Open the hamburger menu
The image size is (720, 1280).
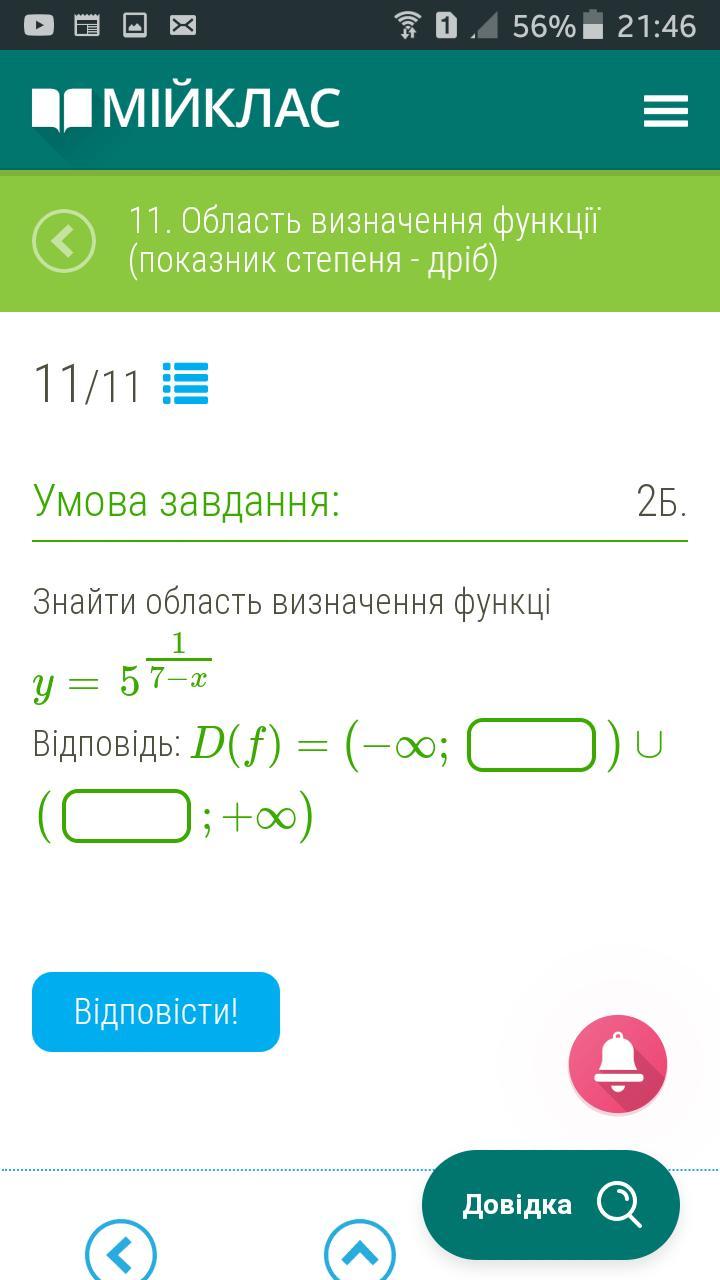tap(665, 110)
